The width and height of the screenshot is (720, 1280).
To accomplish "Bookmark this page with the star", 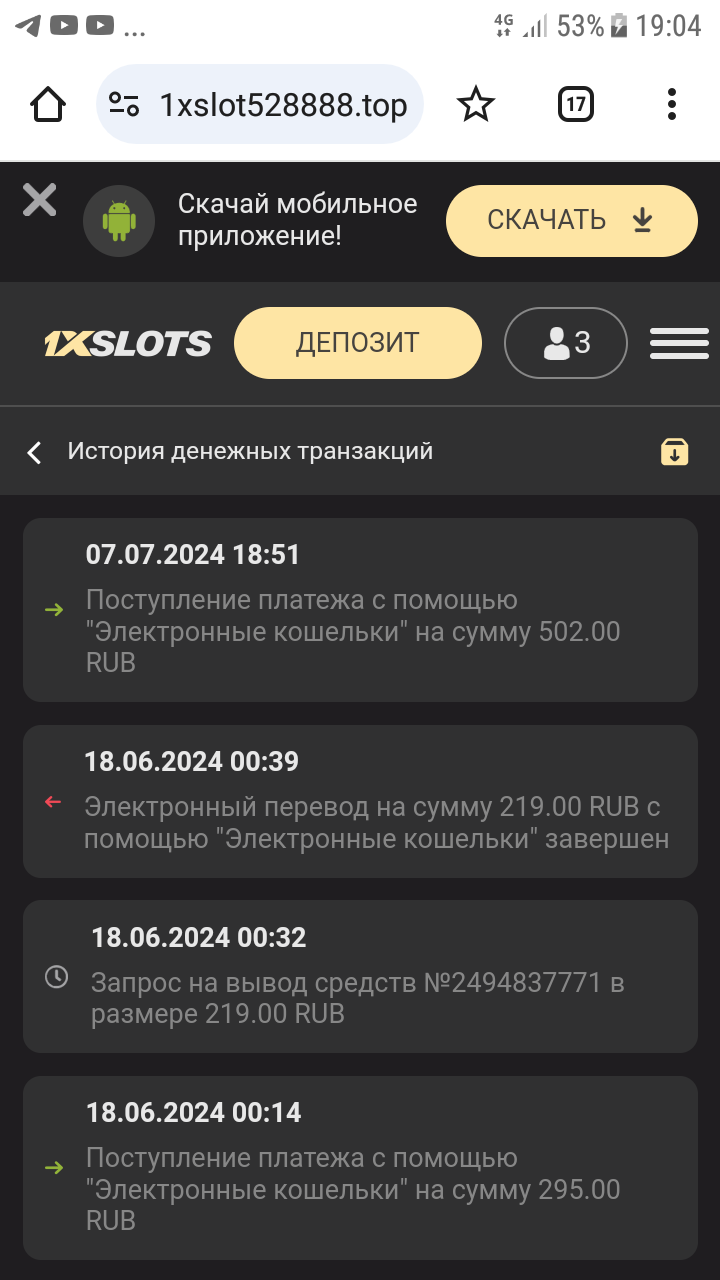I will coord(475,104).
